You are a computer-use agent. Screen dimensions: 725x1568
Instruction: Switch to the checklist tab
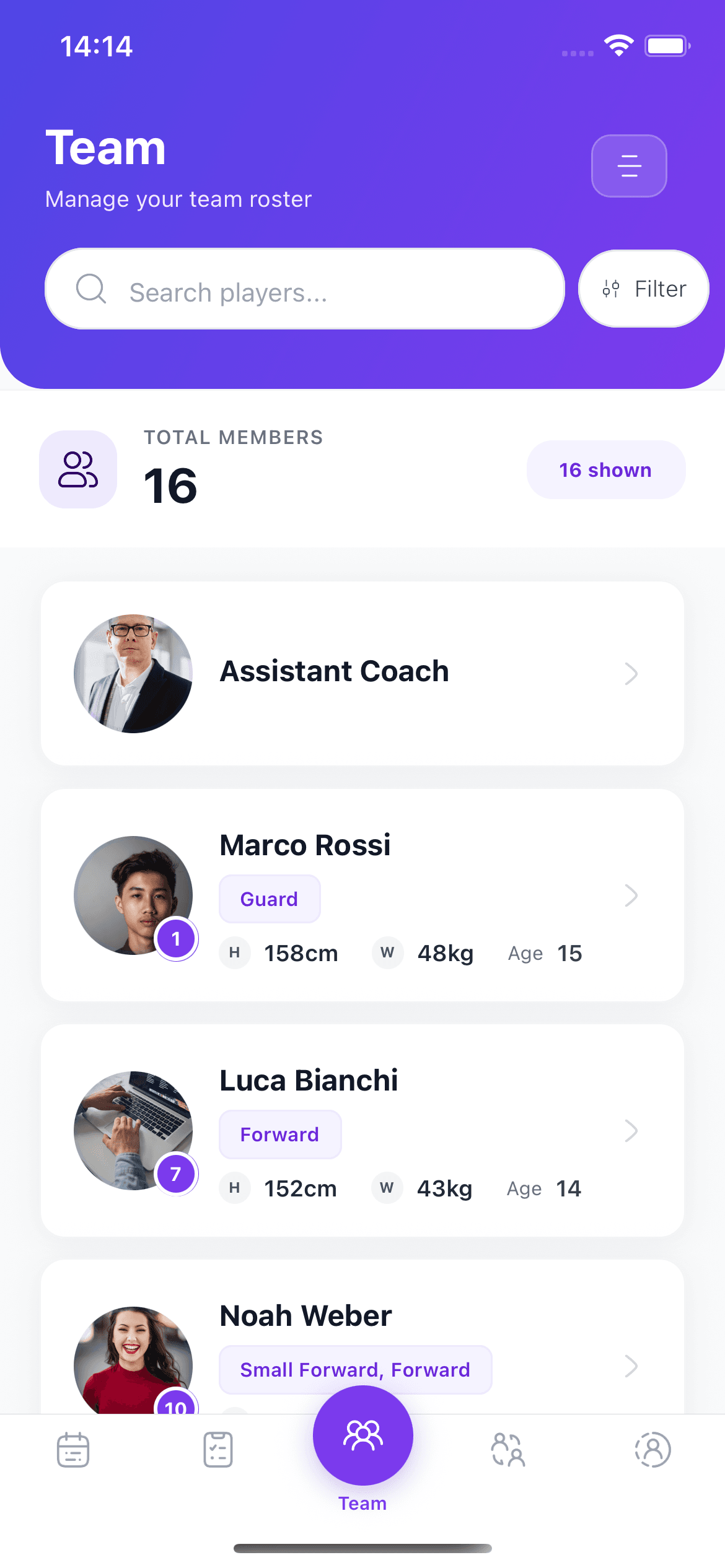[x=218, y=1450]
